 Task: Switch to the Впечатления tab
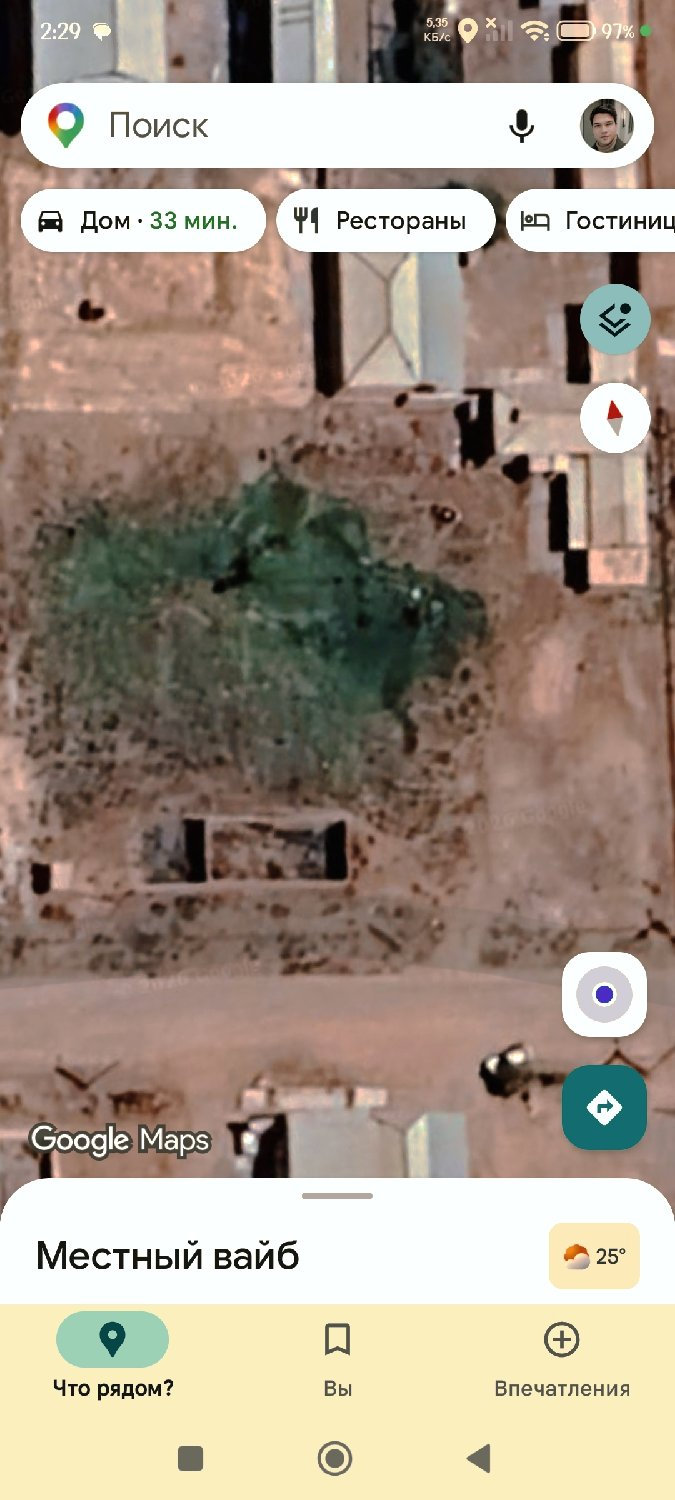pos(562,1355)
